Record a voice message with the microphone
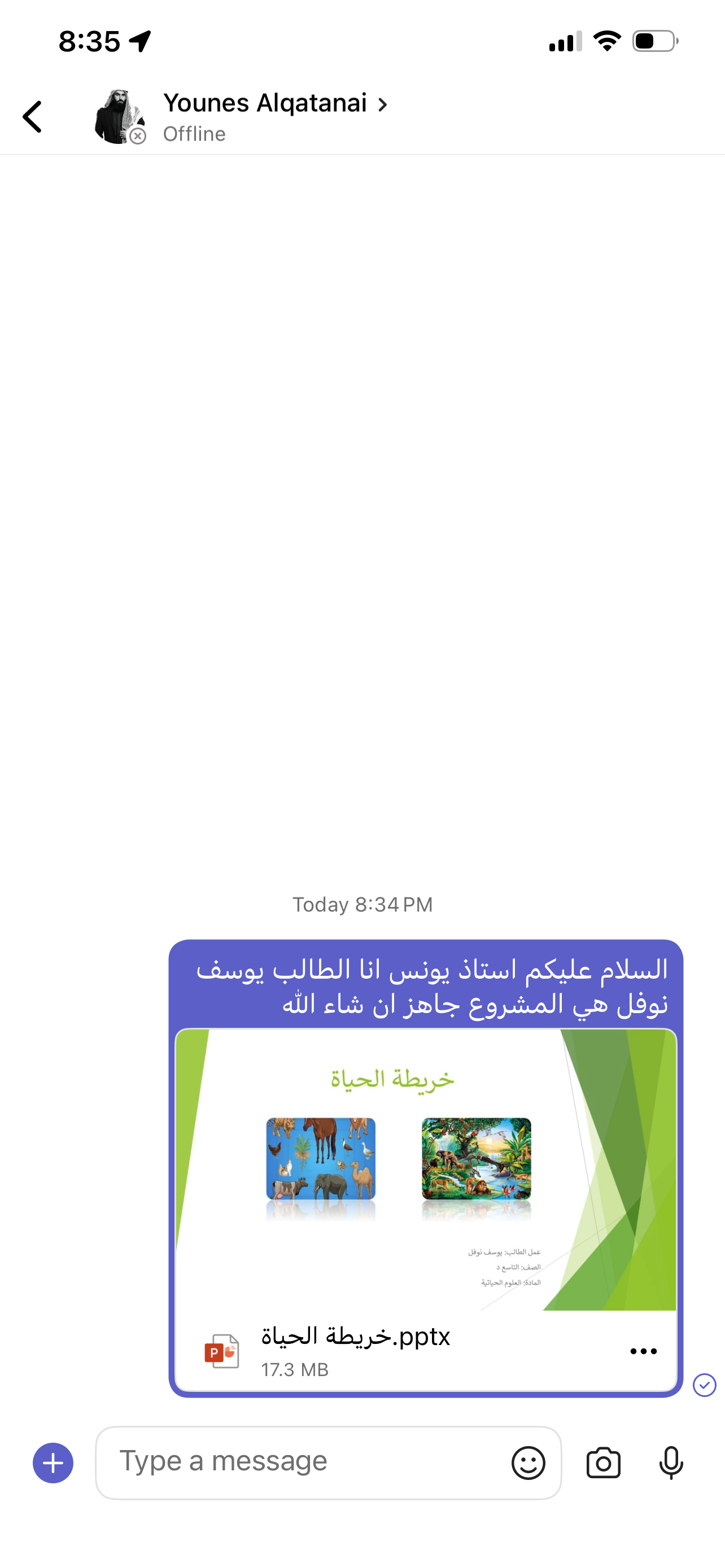Screen dimensions: 725x1568 [x=671, y=1462]
